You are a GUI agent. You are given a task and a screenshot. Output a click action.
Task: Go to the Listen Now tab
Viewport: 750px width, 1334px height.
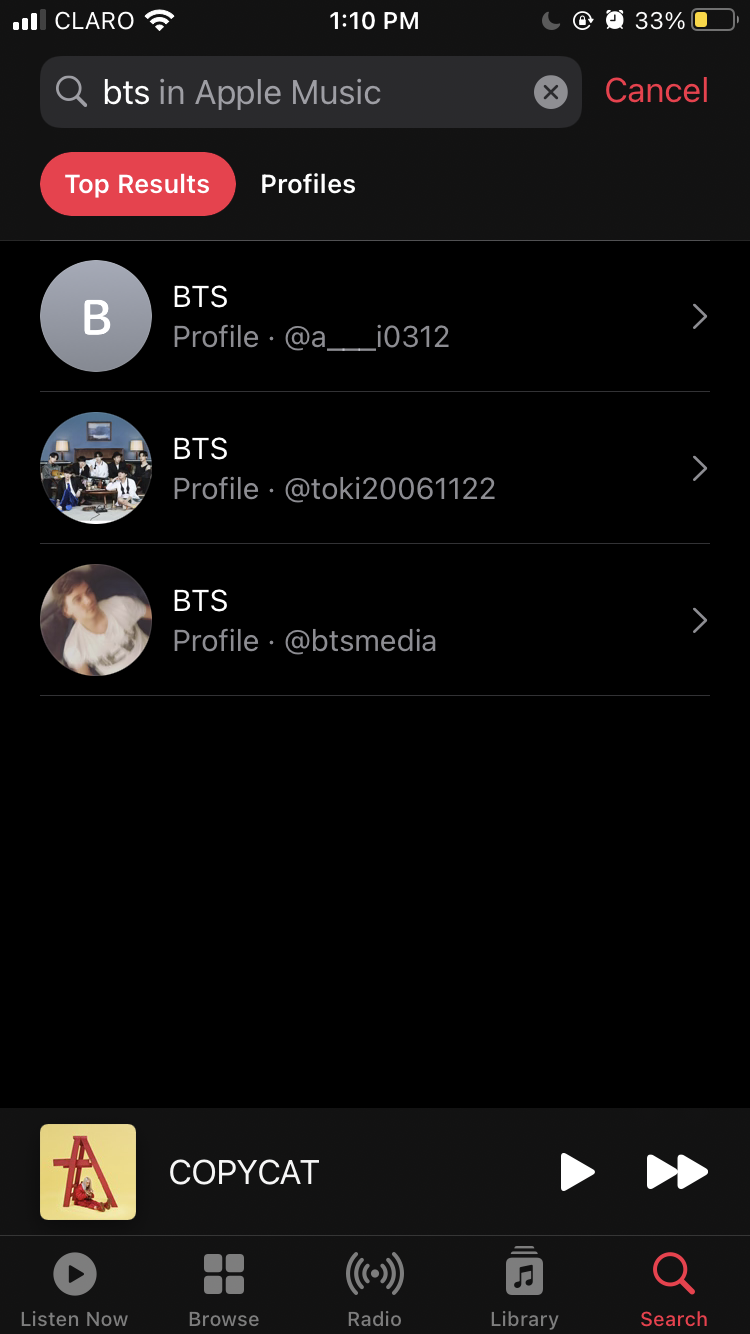tap(74, 1288)
